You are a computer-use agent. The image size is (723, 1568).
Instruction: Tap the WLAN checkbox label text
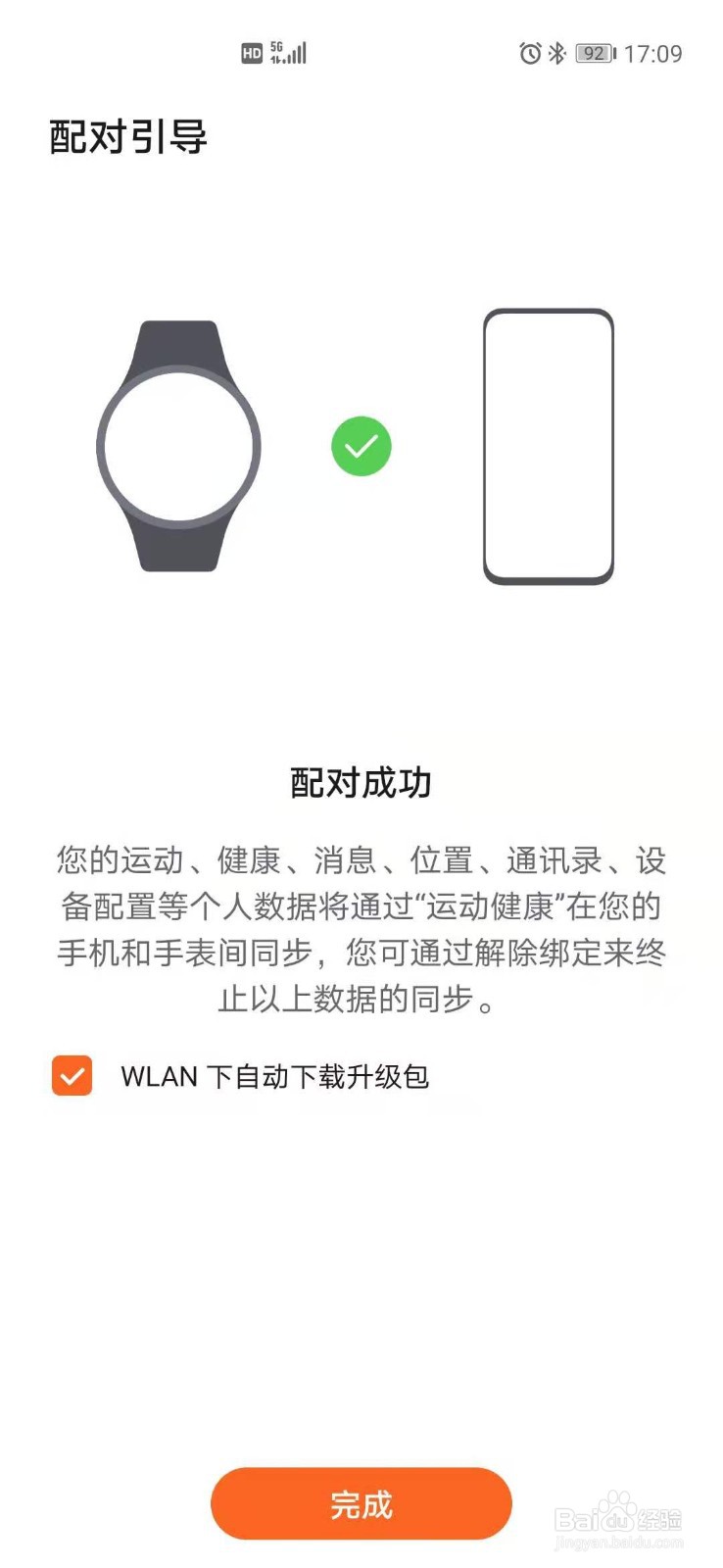[281, 1075]
